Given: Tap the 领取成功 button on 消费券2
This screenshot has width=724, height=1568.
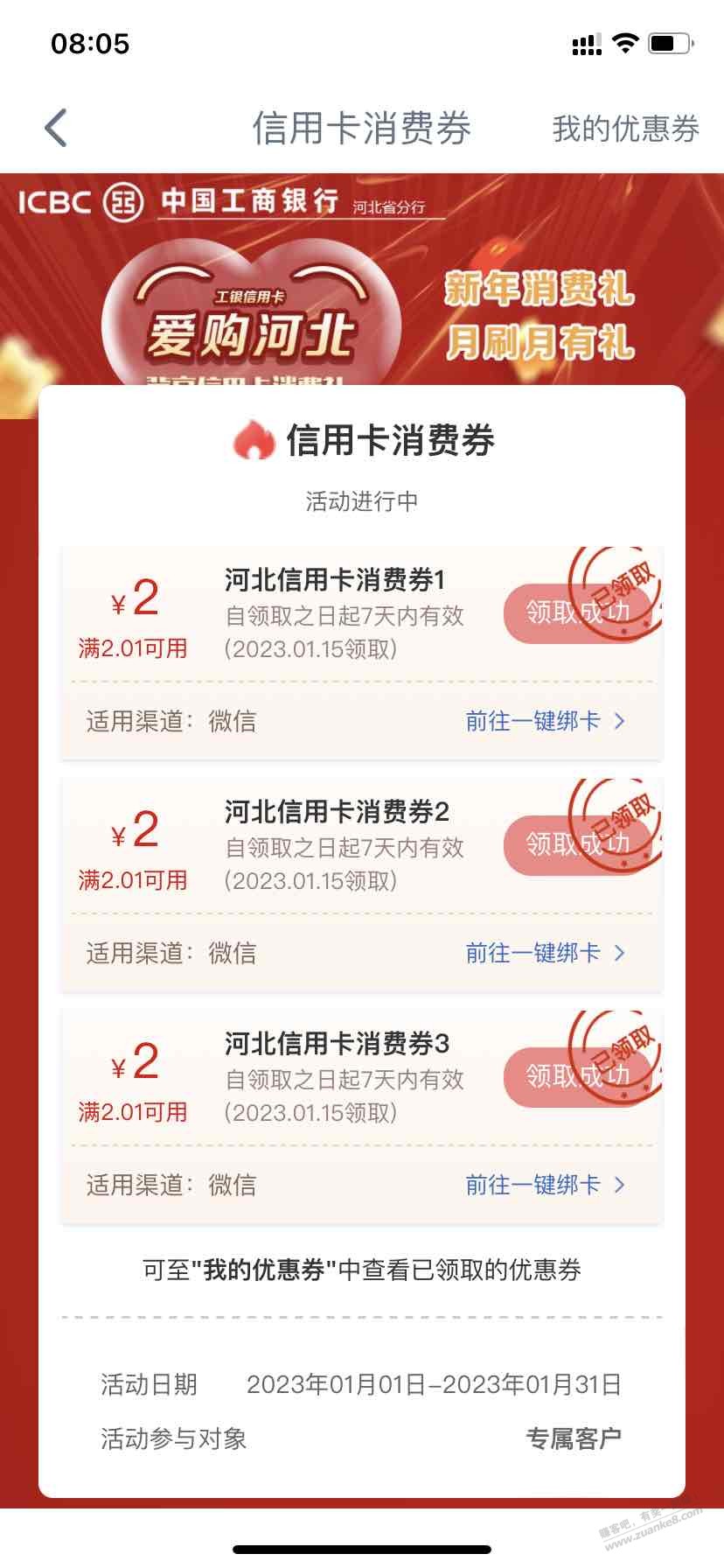Looking at the screenshot, I should pos(575,845).
